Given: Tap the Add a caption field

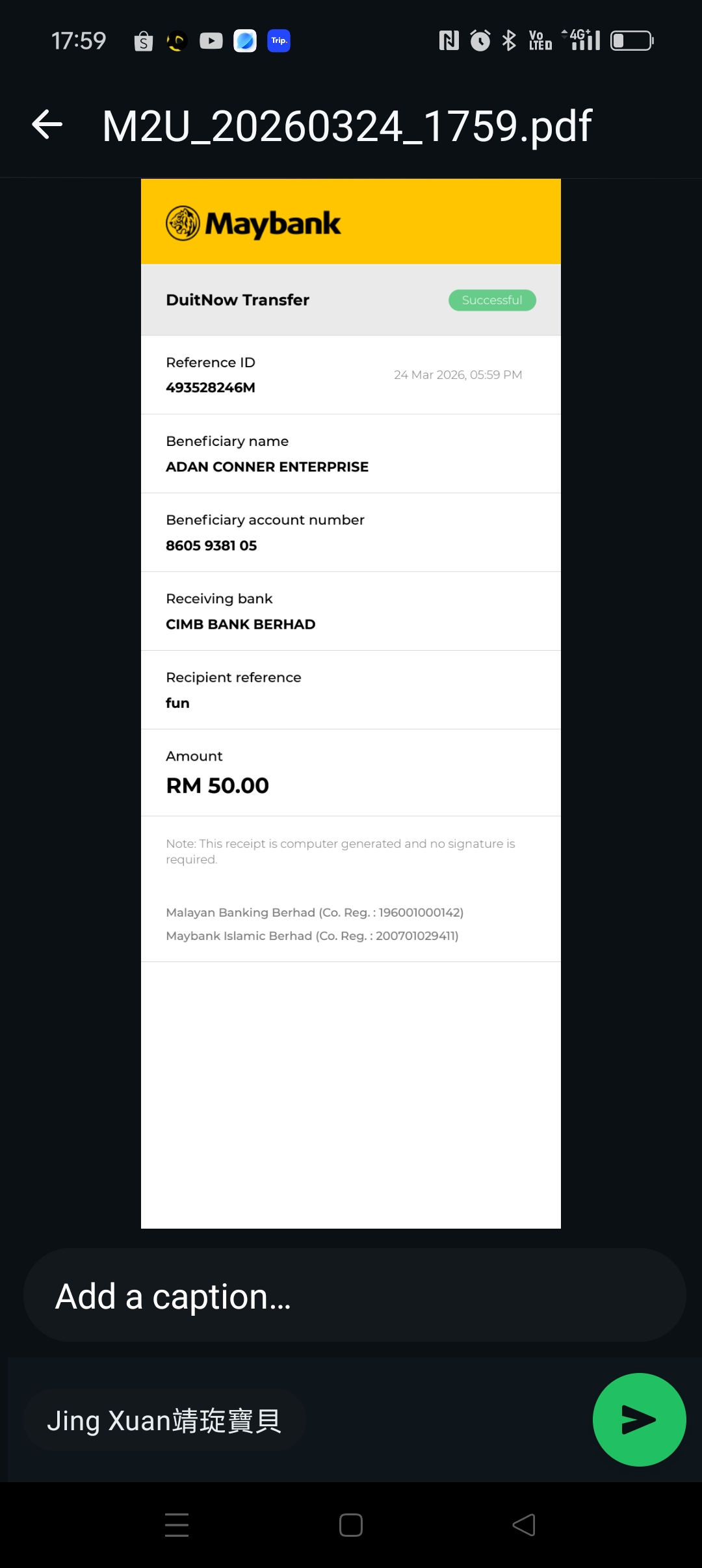Looking at the screenshot, I should [x=354, y=1296].
